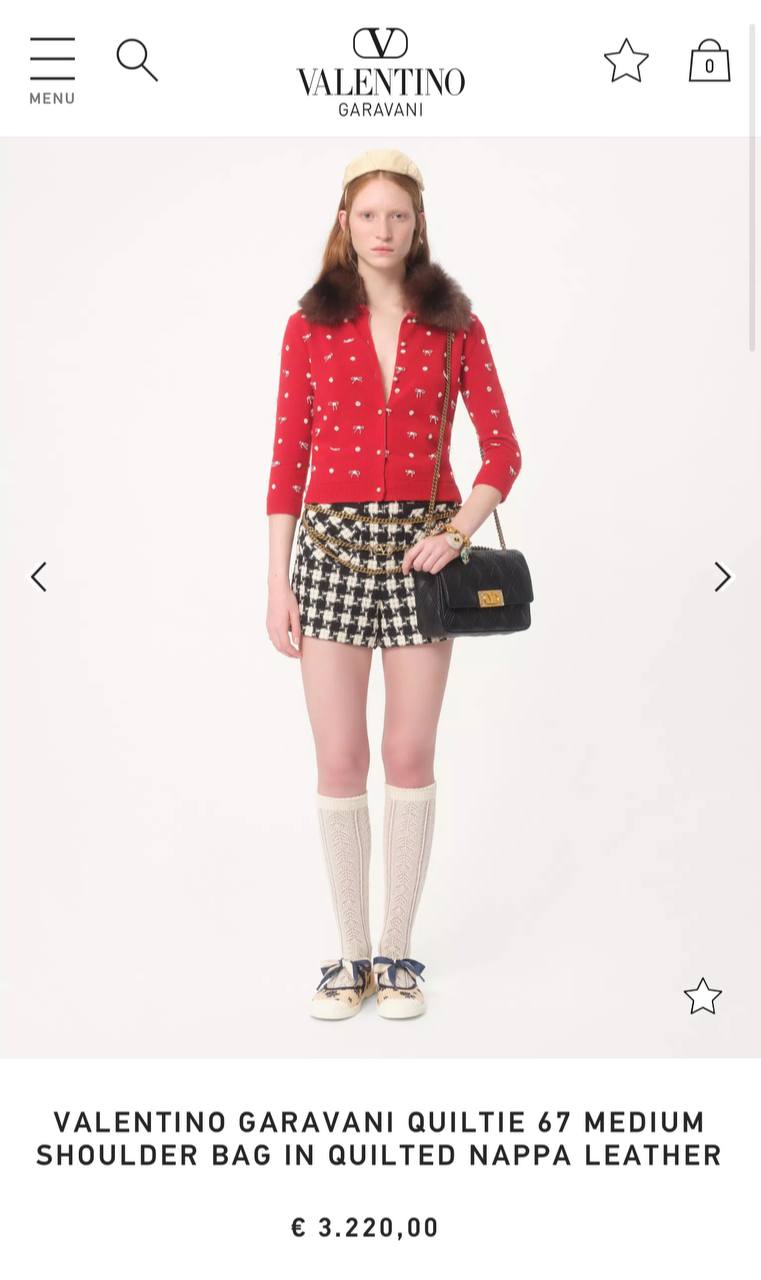Screen dimensions: 761x1280
Task: Show the previous product image
Action: tap(38, 577)
